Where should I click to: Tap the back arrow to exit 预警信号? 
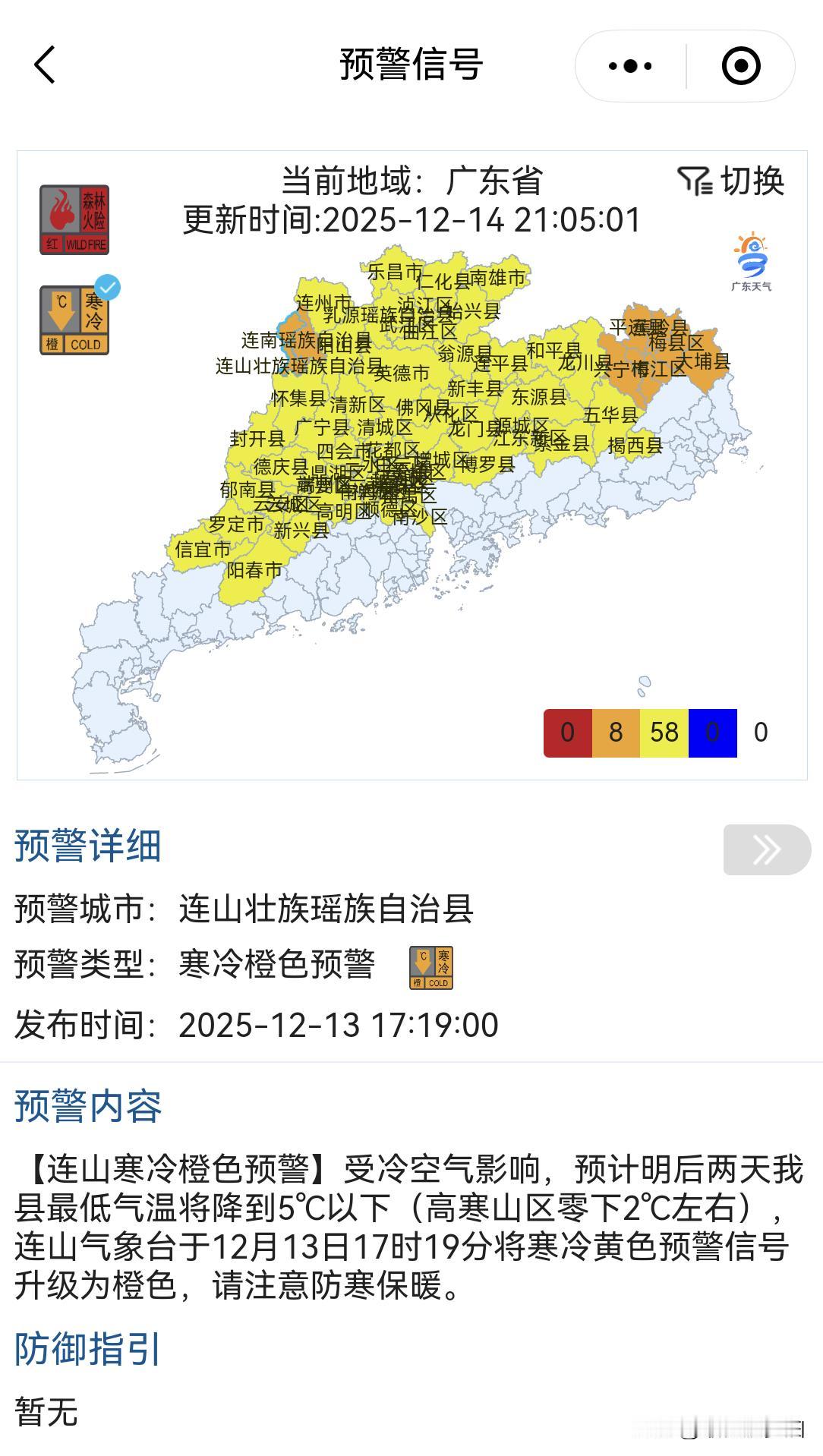point(43,65)
